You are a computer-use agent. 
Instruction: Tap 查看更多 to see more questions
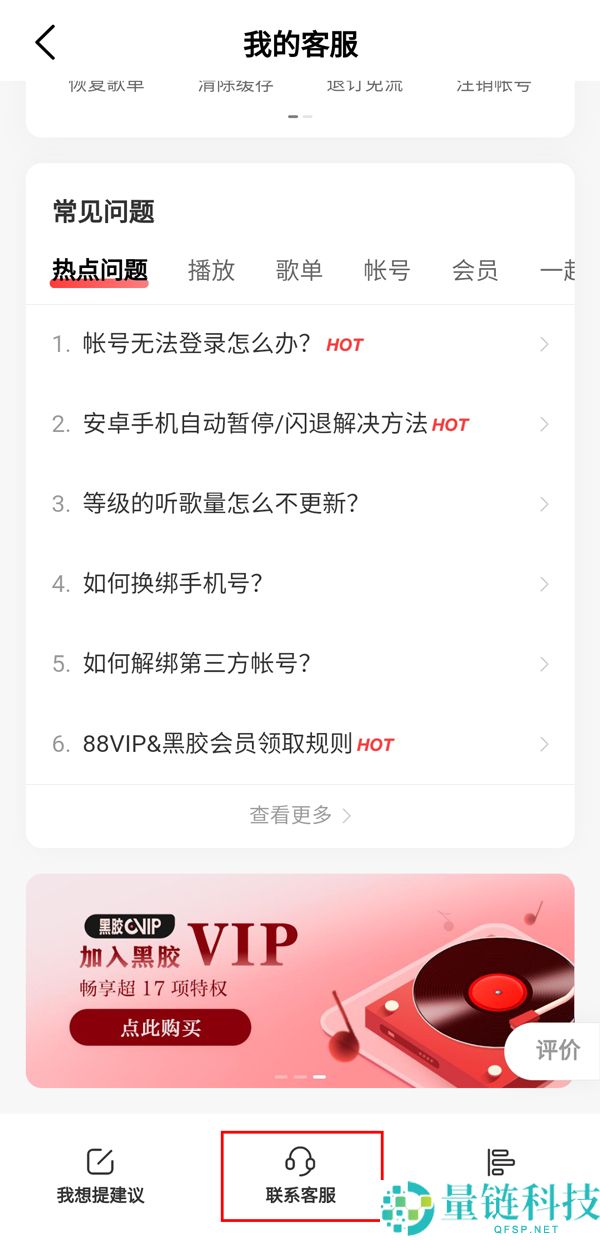pyautogui.click(x=300, y=815)
